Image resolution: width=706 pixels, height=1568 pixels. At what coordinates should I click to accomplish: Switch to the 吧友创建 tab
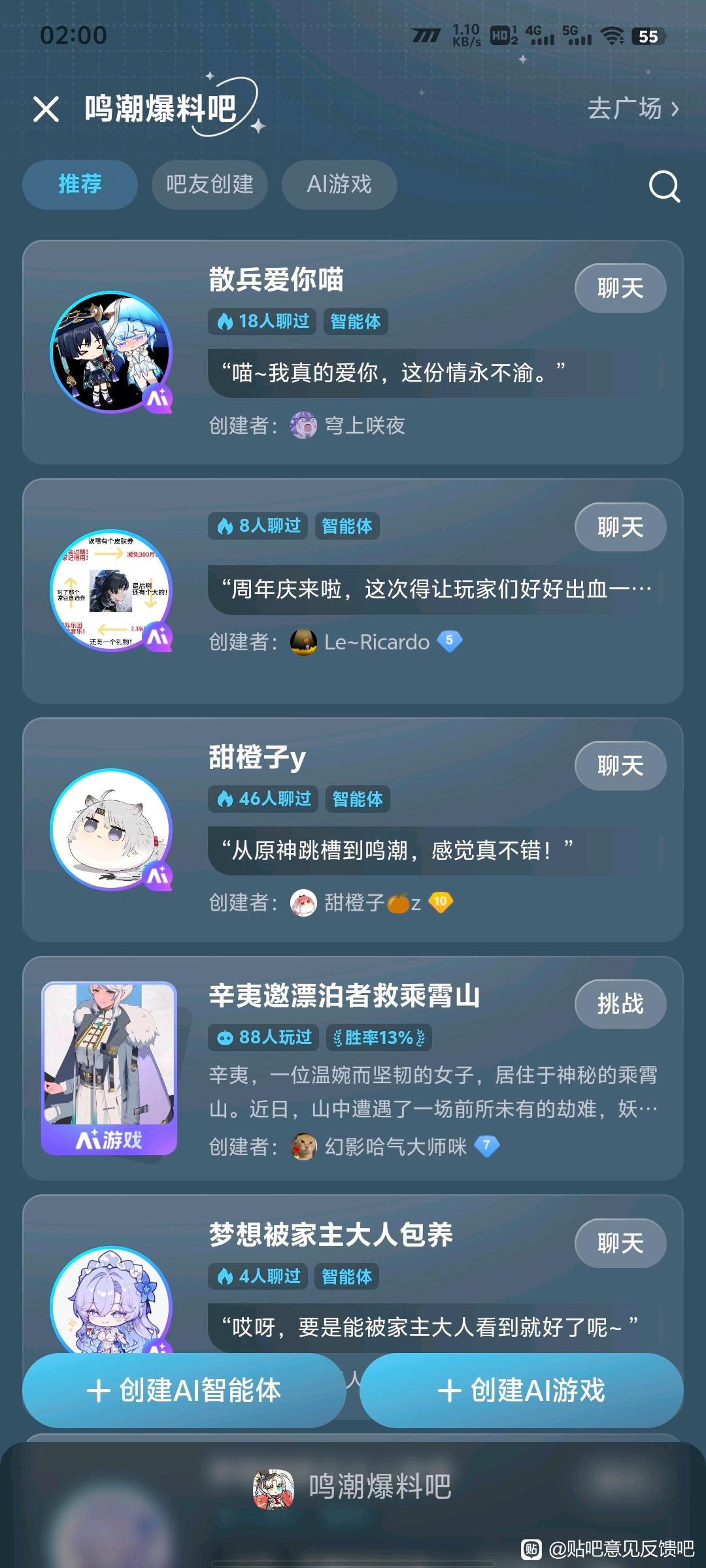[209, 184]
